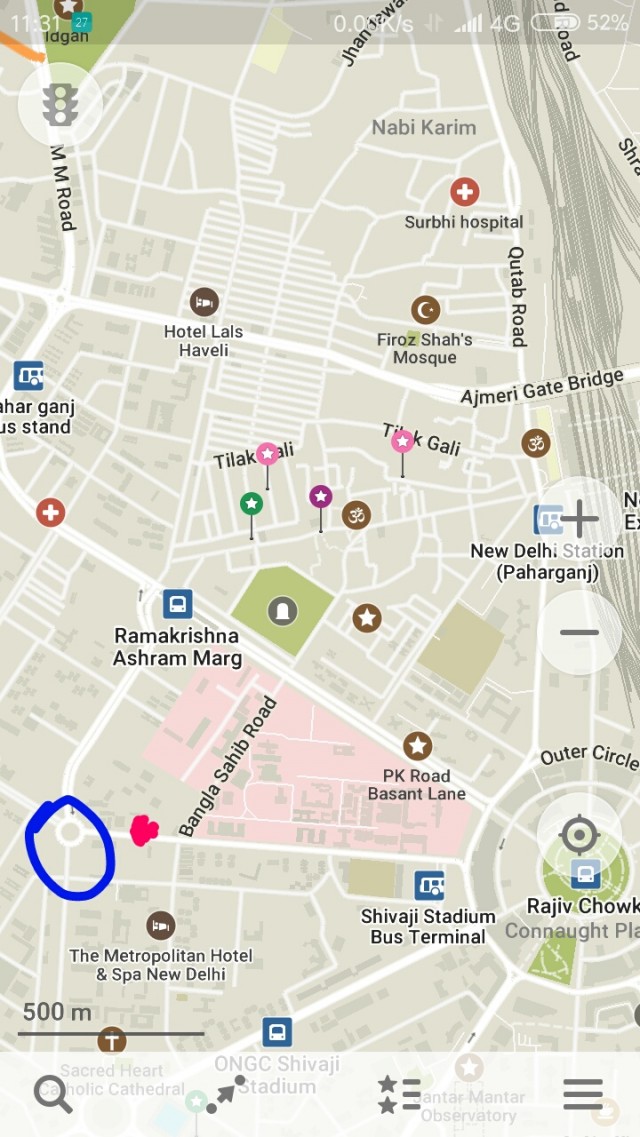Tap Ramakrishna Ashram Marg metro station
The width and height of the screenshot is (640, 1137).
pos(177,604)
